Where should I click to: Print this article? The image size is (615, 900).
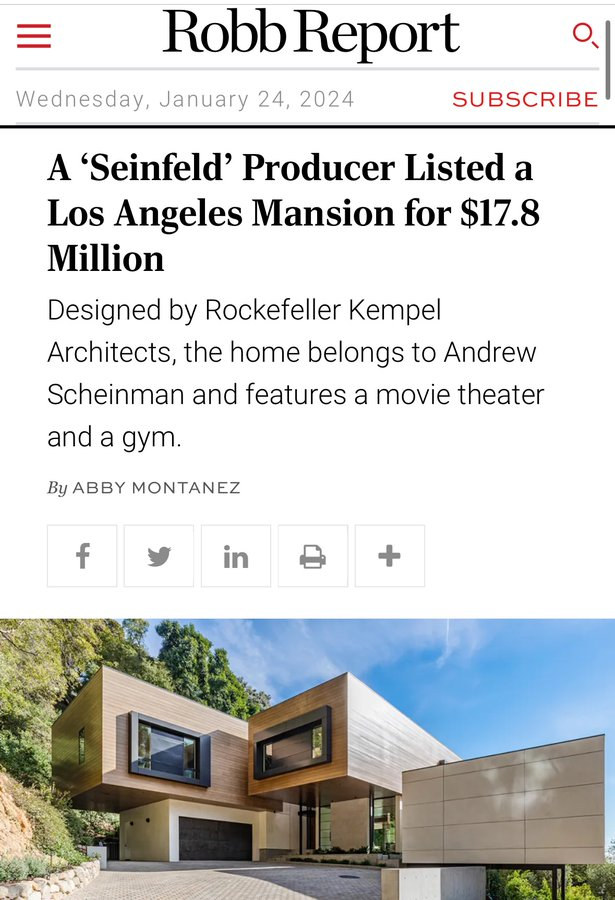[x=313, y=556]
